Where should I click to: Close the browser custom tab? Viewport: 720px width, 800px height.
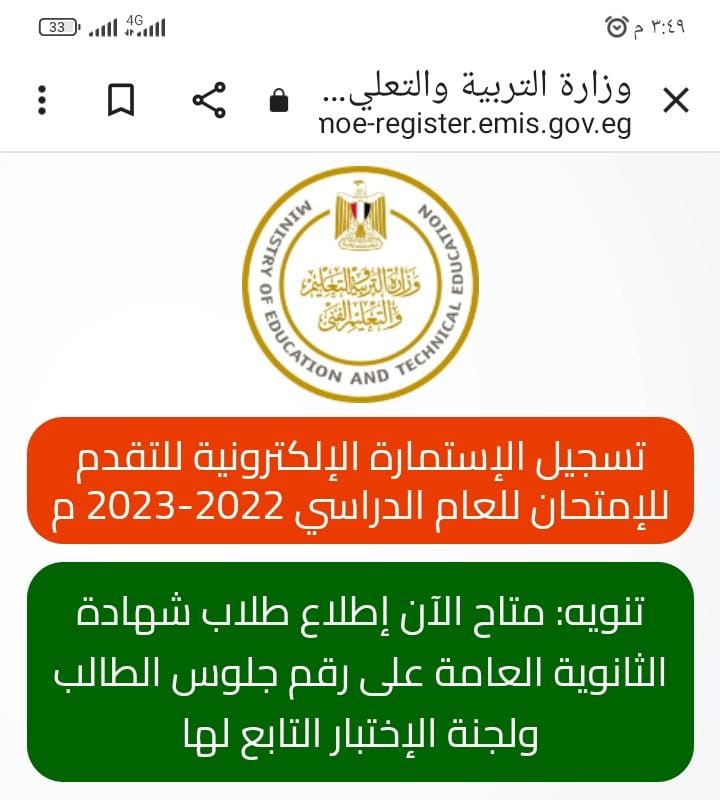(x=676, y=100)
